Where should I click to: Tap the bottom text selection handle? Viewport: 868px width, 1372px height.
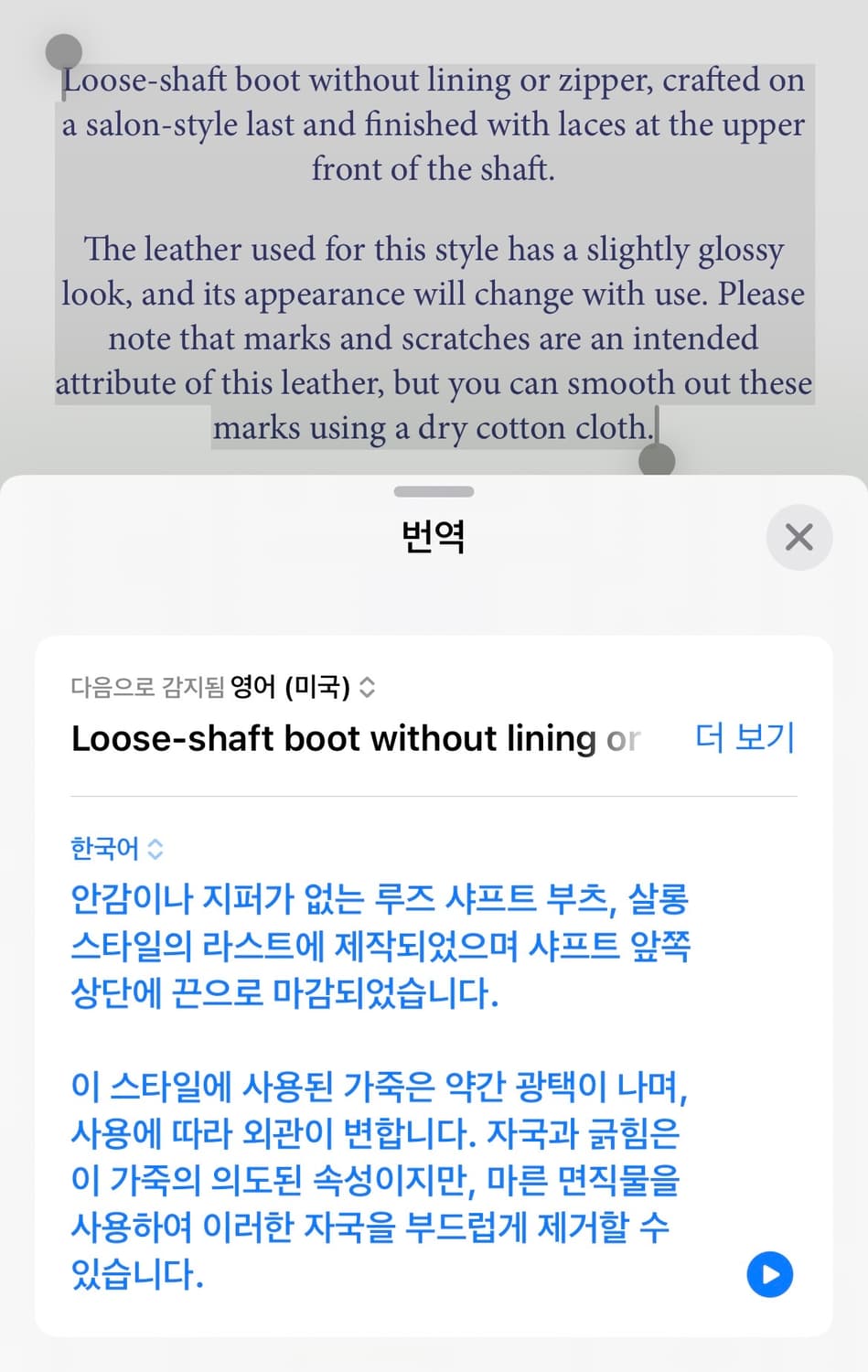655,458
